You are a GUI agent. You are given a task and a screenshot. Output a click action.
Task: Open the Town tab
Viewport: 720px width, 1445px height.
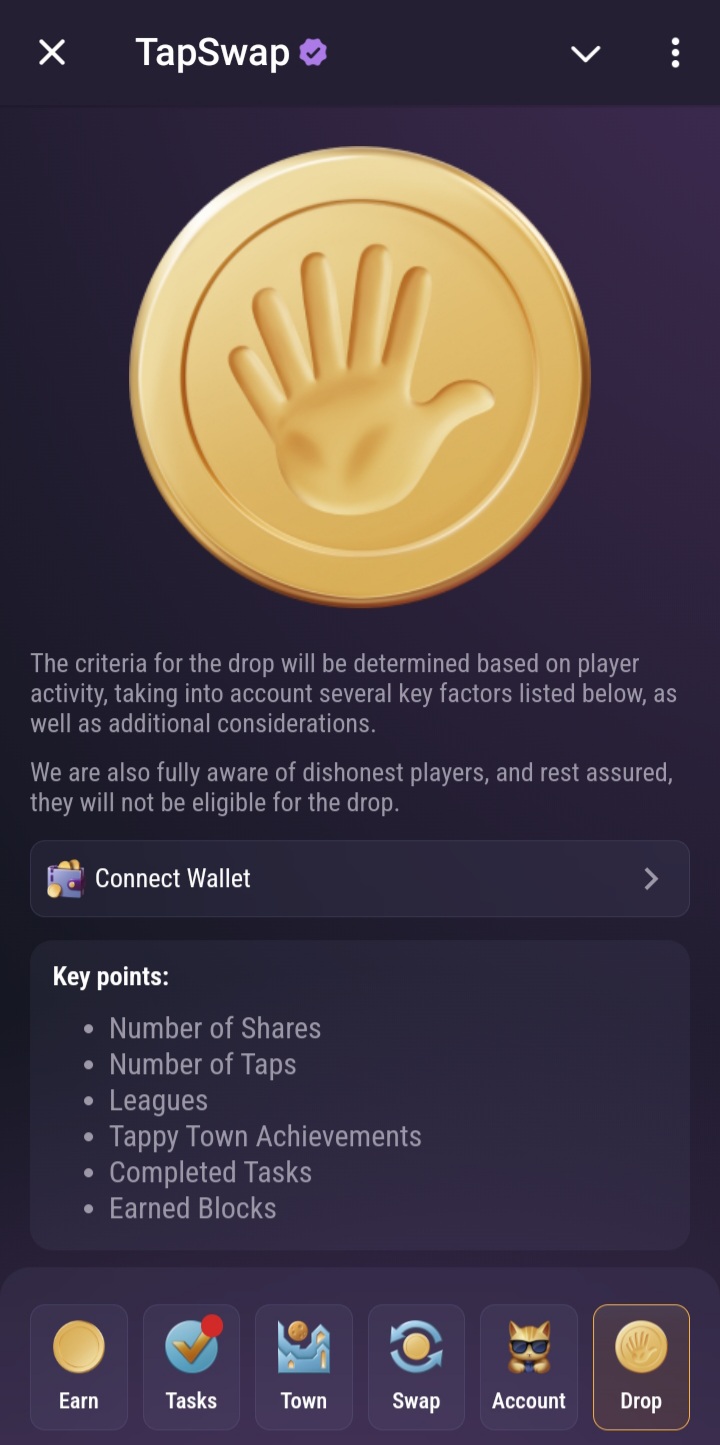[x=304, y=1366]
